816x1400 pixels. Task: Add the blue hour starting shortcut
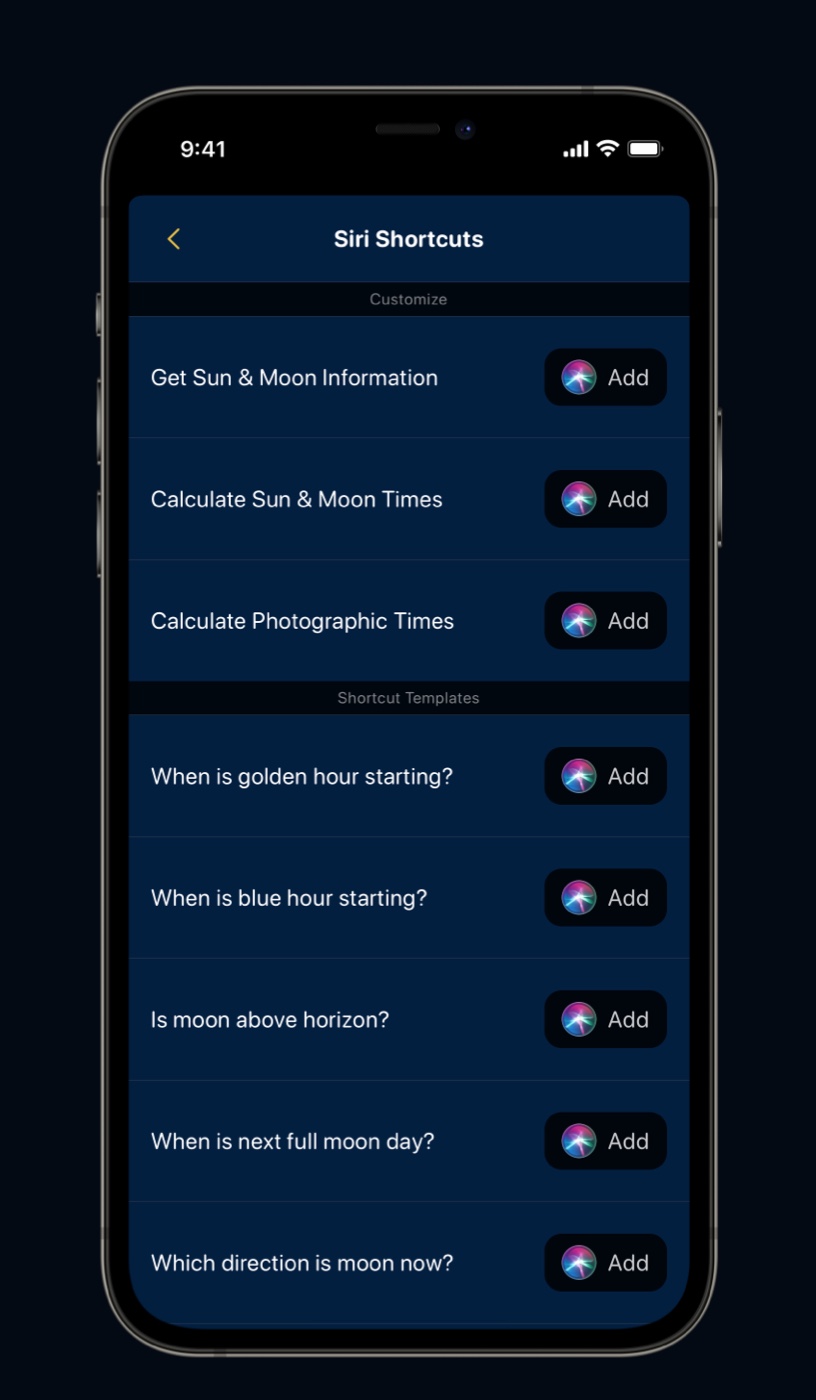tap(605, 898)
